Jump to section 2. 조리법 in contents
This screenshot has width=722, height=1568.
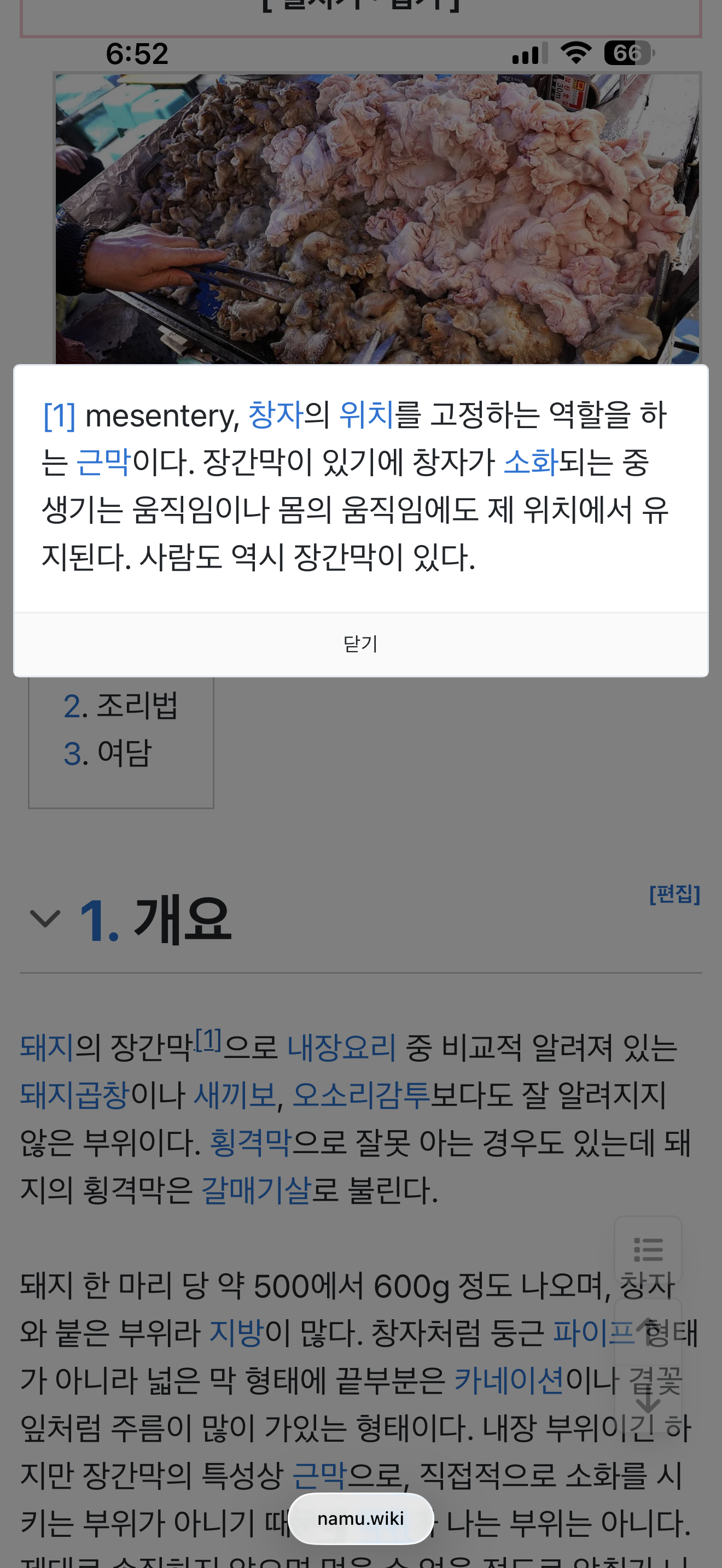pyautogui.click(x=120, y=706)
